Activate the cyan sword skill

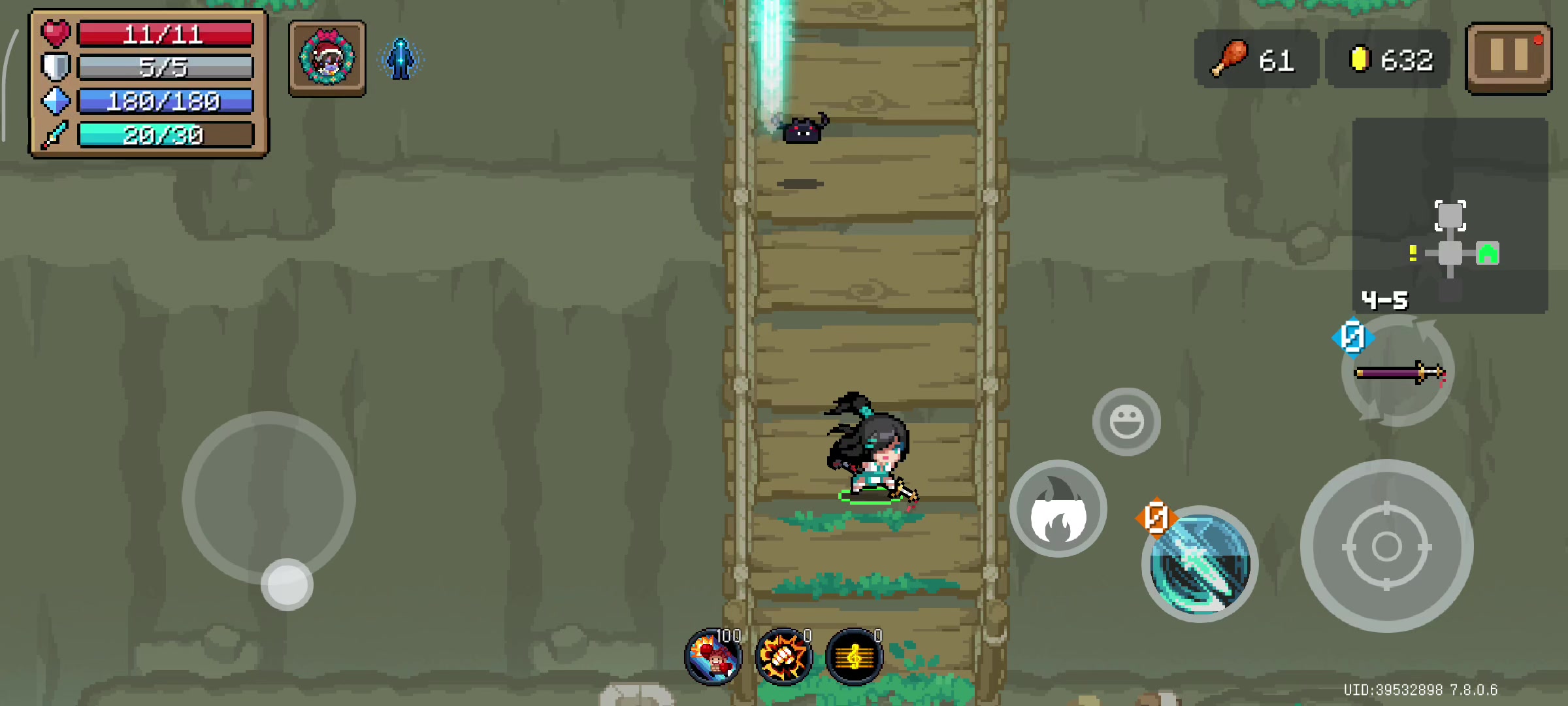1200,563
